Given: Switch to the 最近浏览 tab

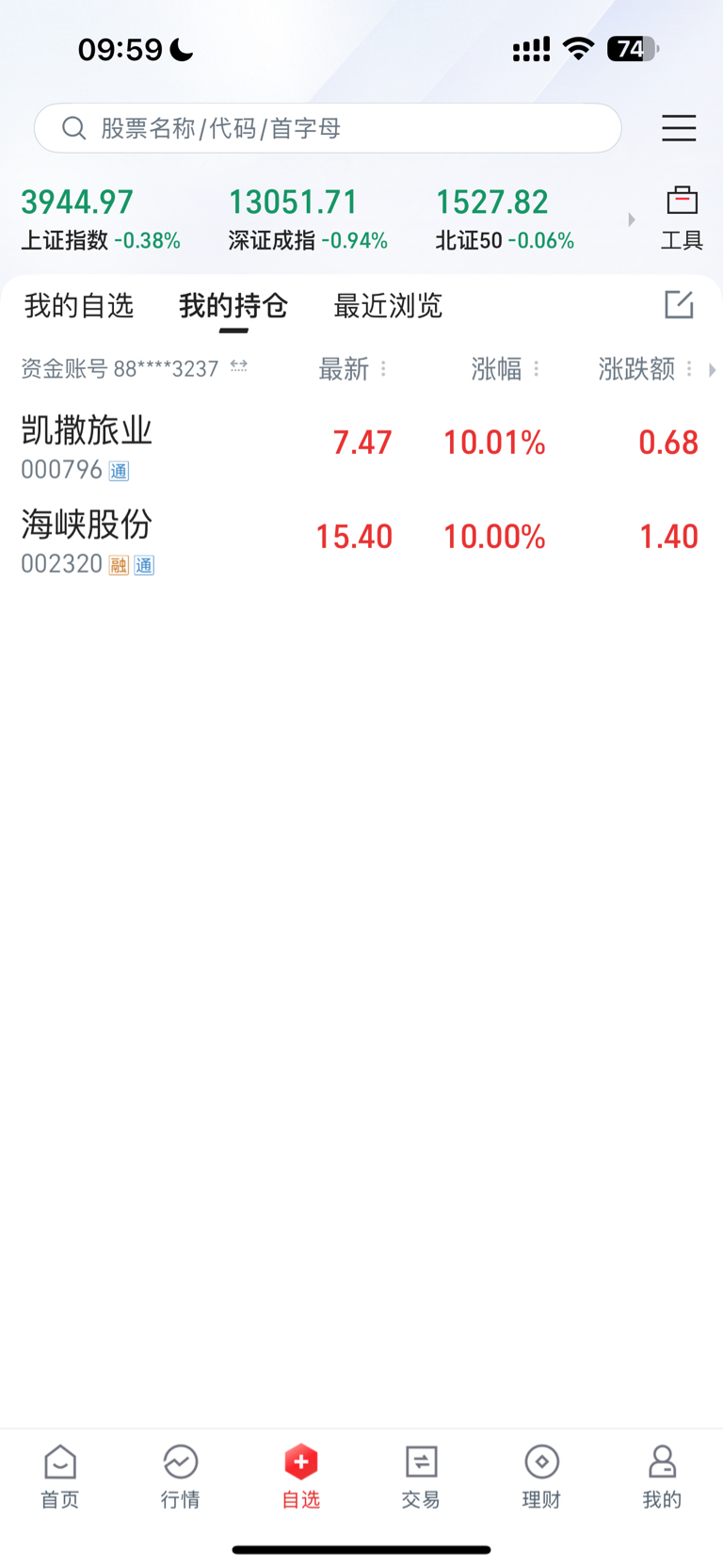Looking at the screenshot, I should (x=388, y=306).
